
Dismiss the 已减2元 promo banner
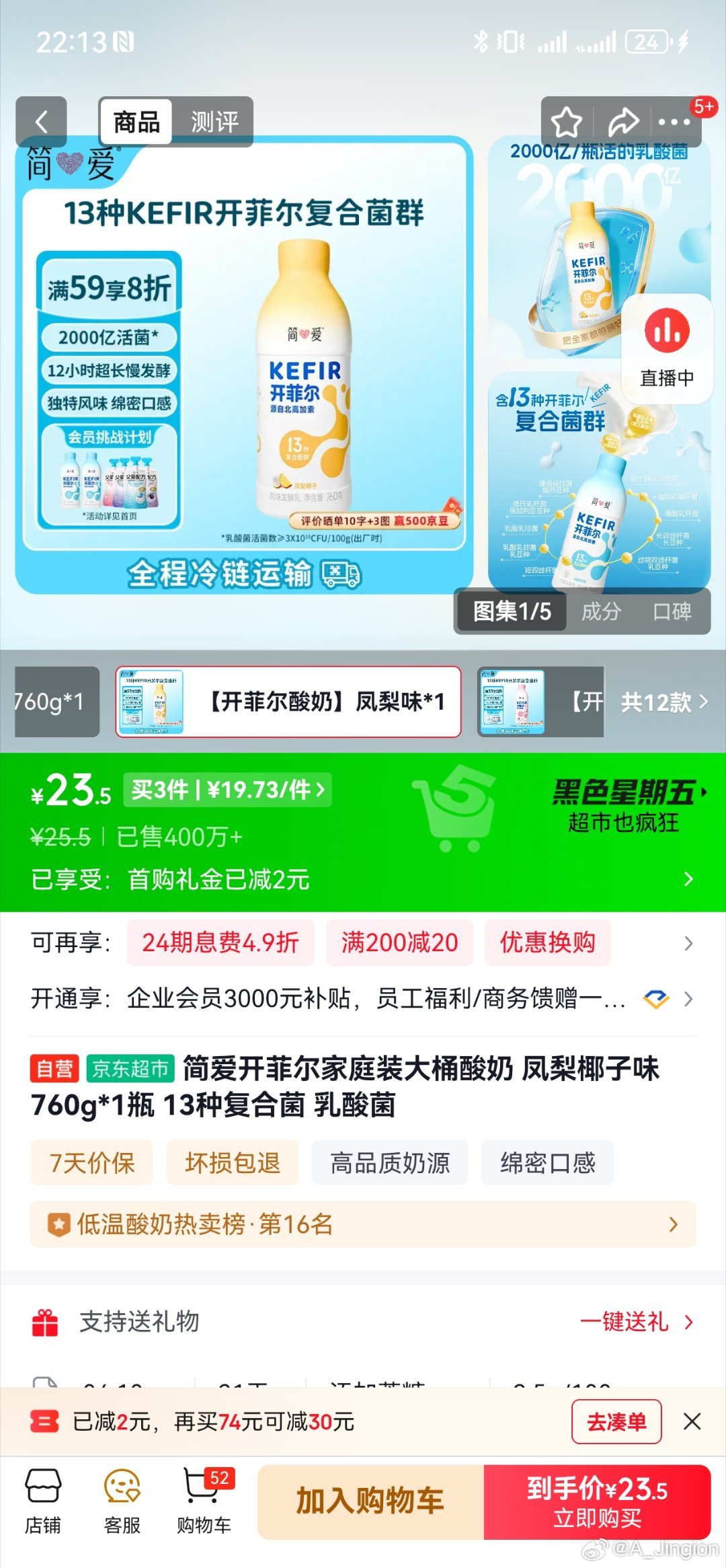click(692, 1421)
